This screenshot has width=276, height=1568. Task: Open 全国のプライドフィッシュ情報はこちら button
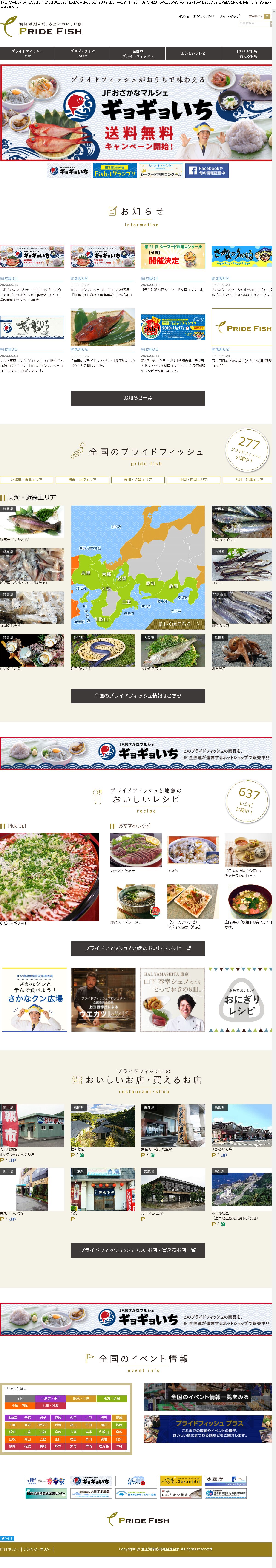(x=138, y=696)
